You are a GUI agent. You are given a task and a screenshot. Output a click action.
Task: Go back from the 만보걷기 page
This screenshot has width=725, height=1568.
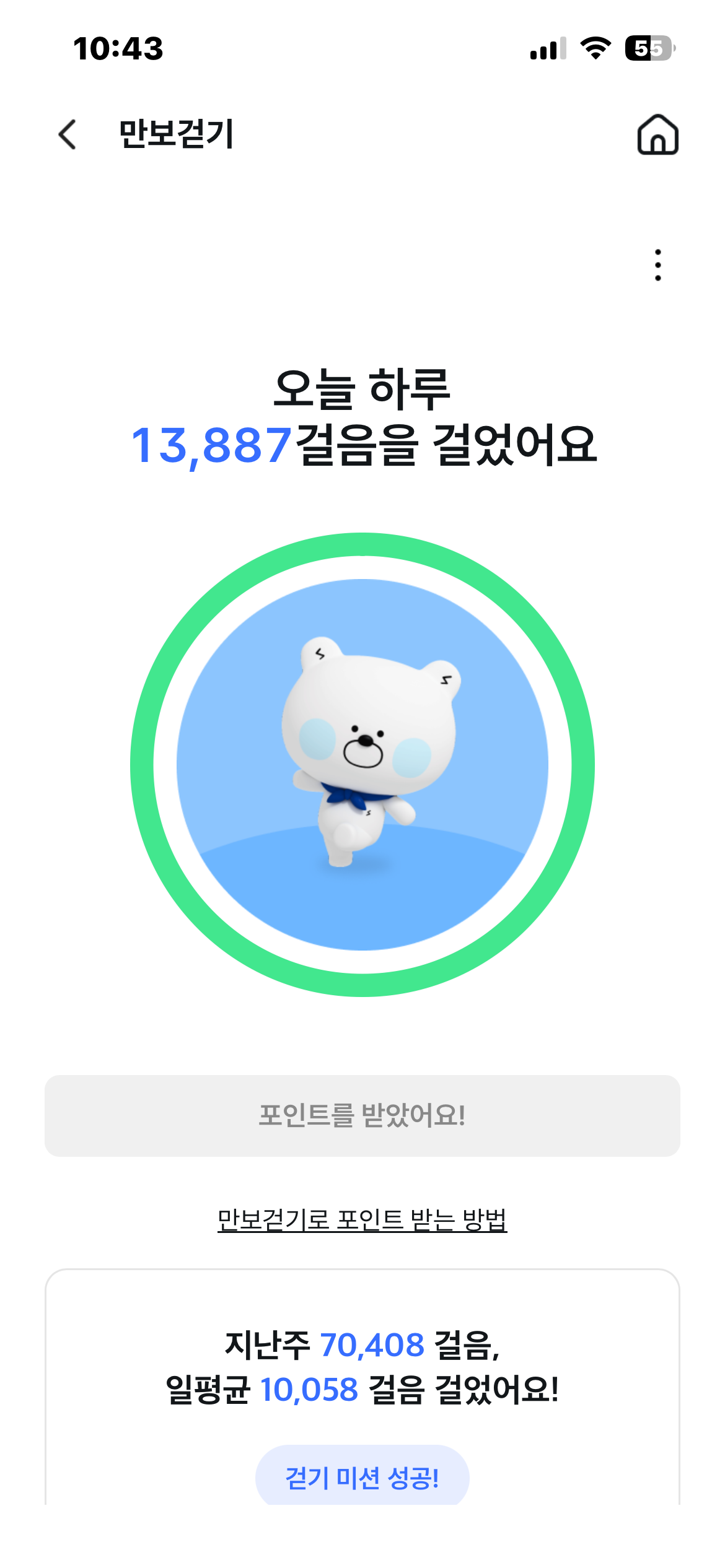tap(68, 134)
